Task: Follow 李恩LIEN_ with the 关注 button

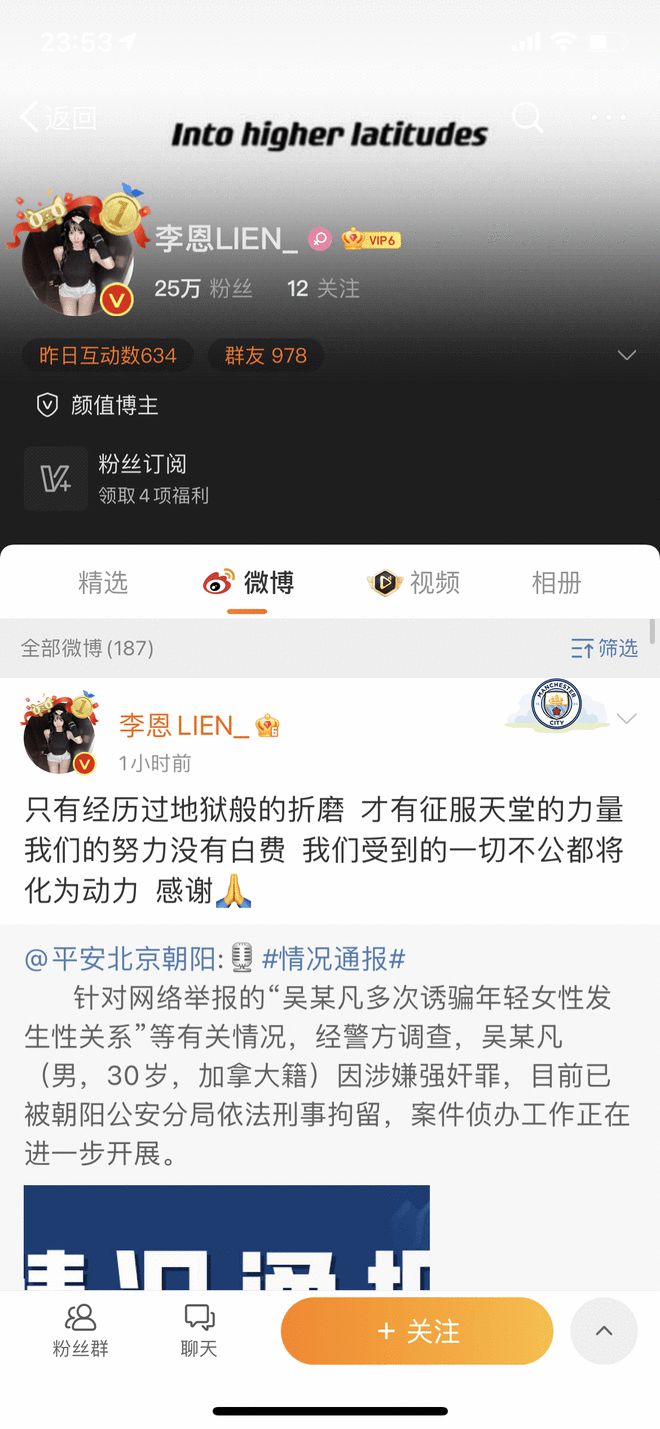Action: (x=417, y=1331)
